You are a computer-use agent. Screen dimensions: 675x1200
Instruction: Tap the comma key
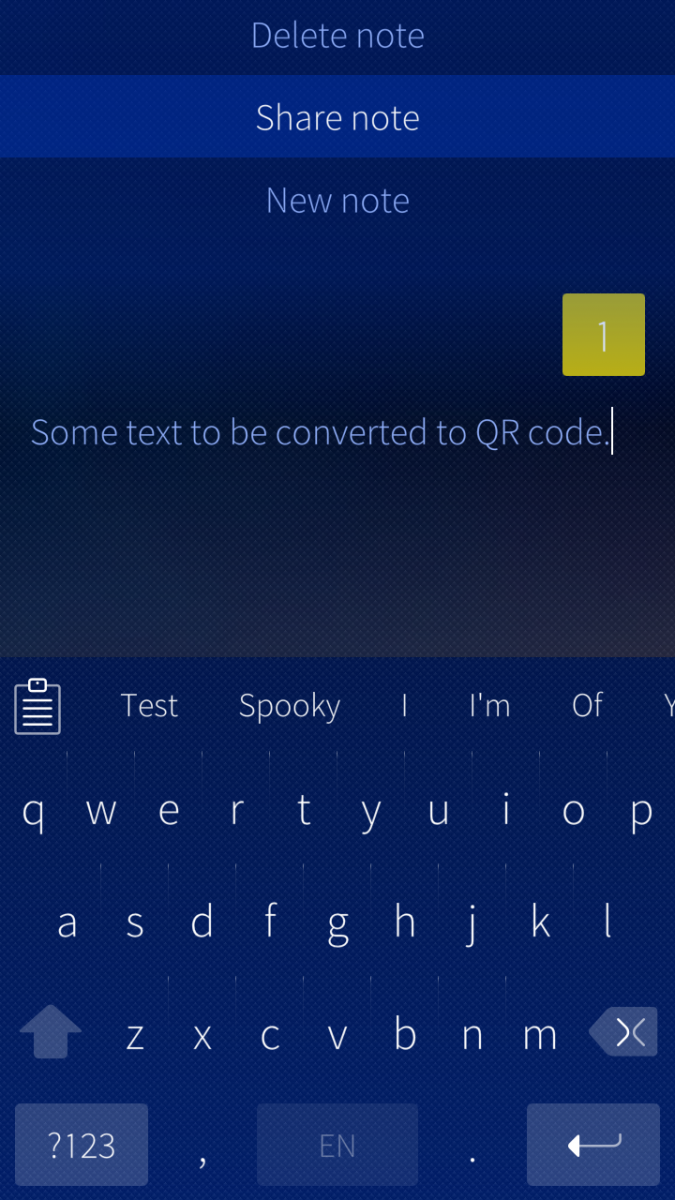(x=203, y=1150)
